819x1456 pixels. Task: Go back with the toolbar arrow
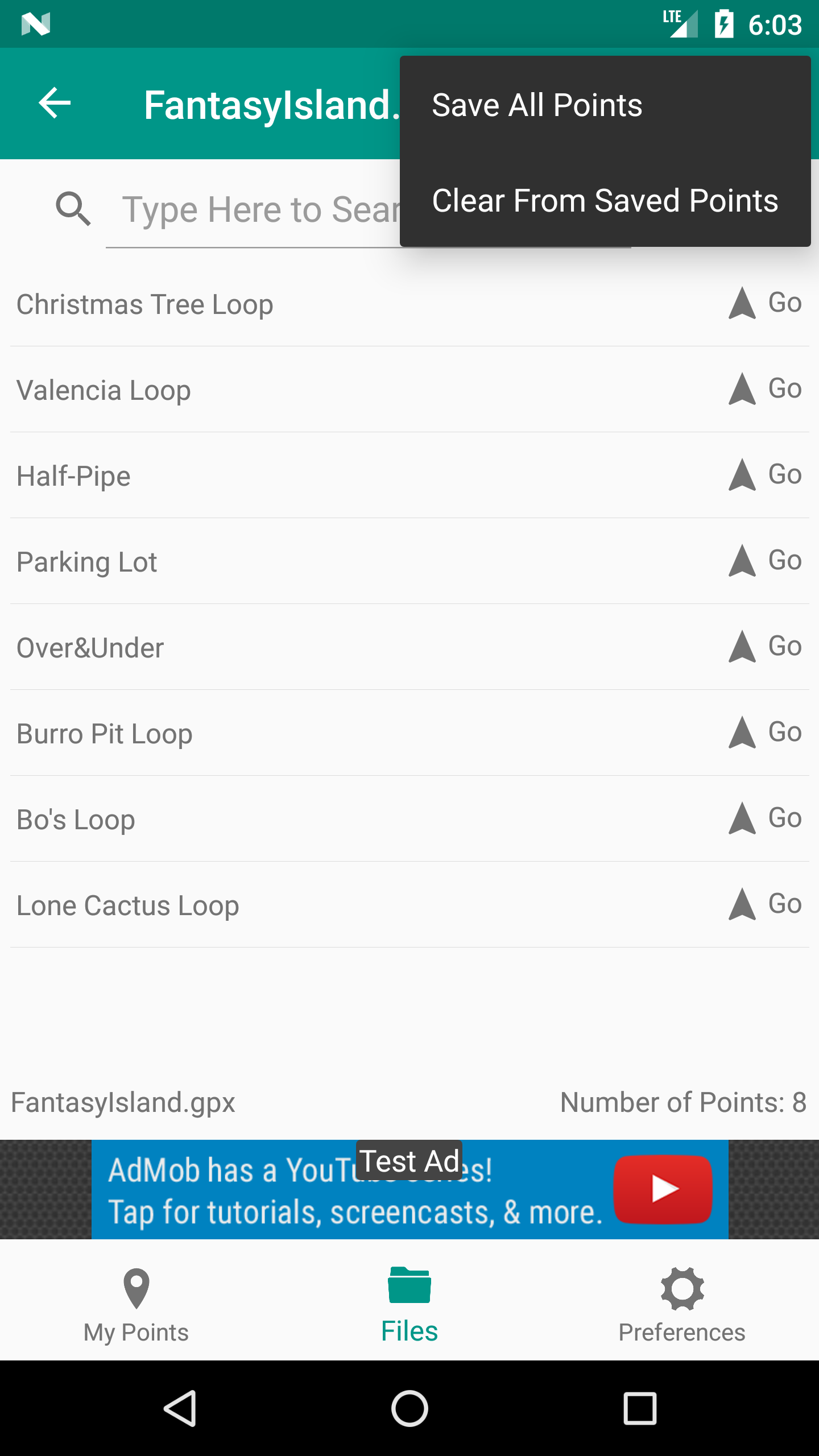click(x=55, y=104)
